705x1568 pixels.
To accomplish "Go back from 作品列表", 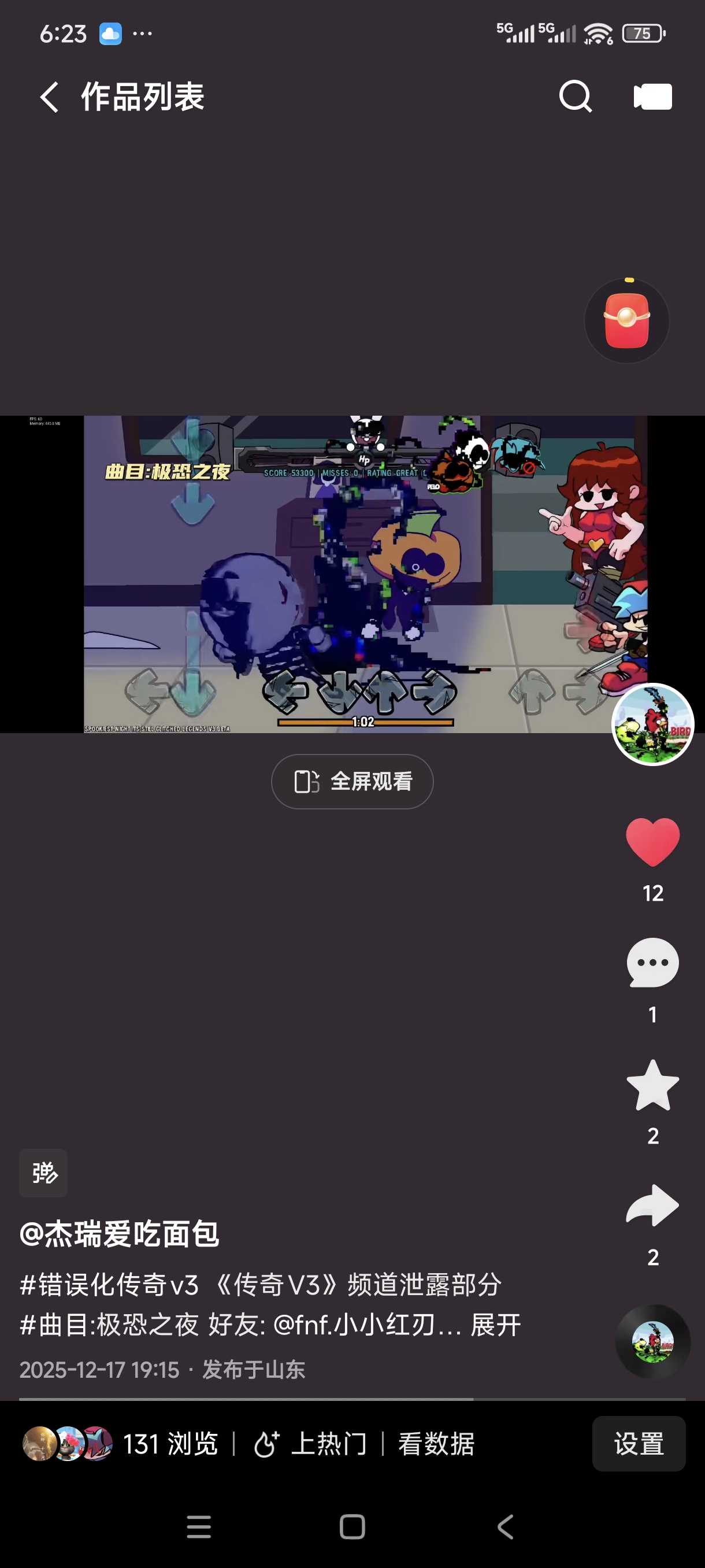I will (49, 97).
